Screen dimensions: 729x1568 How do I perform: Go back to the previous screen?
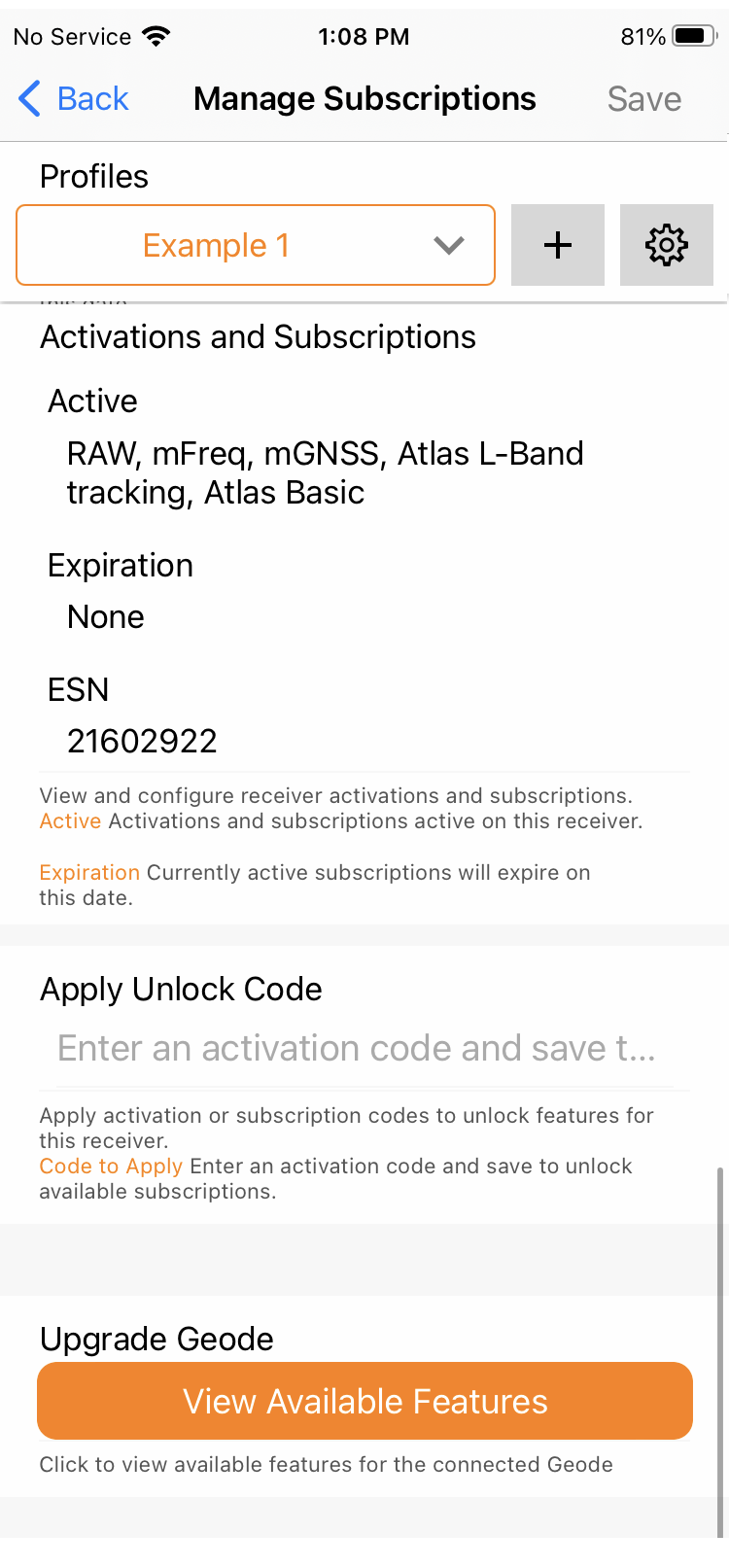(x=74, y=99)
